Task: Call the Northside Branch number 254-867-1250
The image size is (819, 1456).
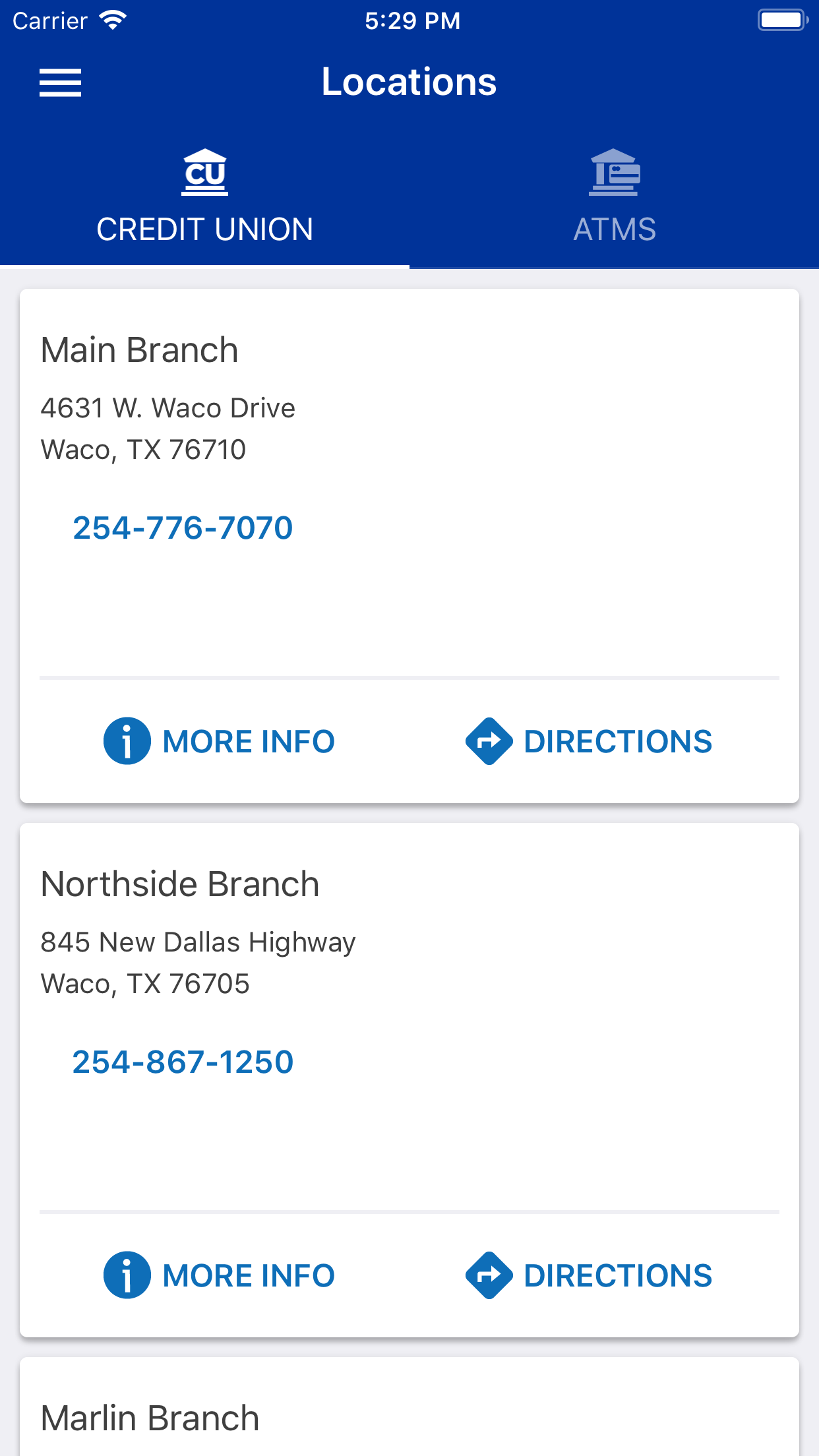Action: (183, 1061)
